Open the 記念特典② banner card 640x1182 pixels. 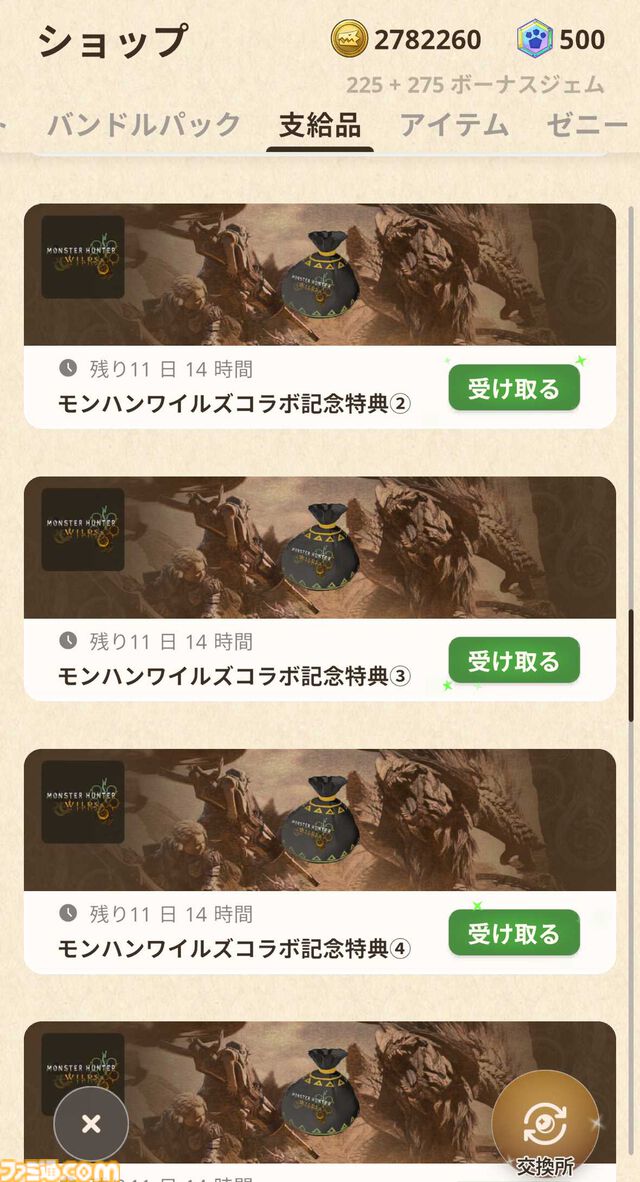[320, 275]
